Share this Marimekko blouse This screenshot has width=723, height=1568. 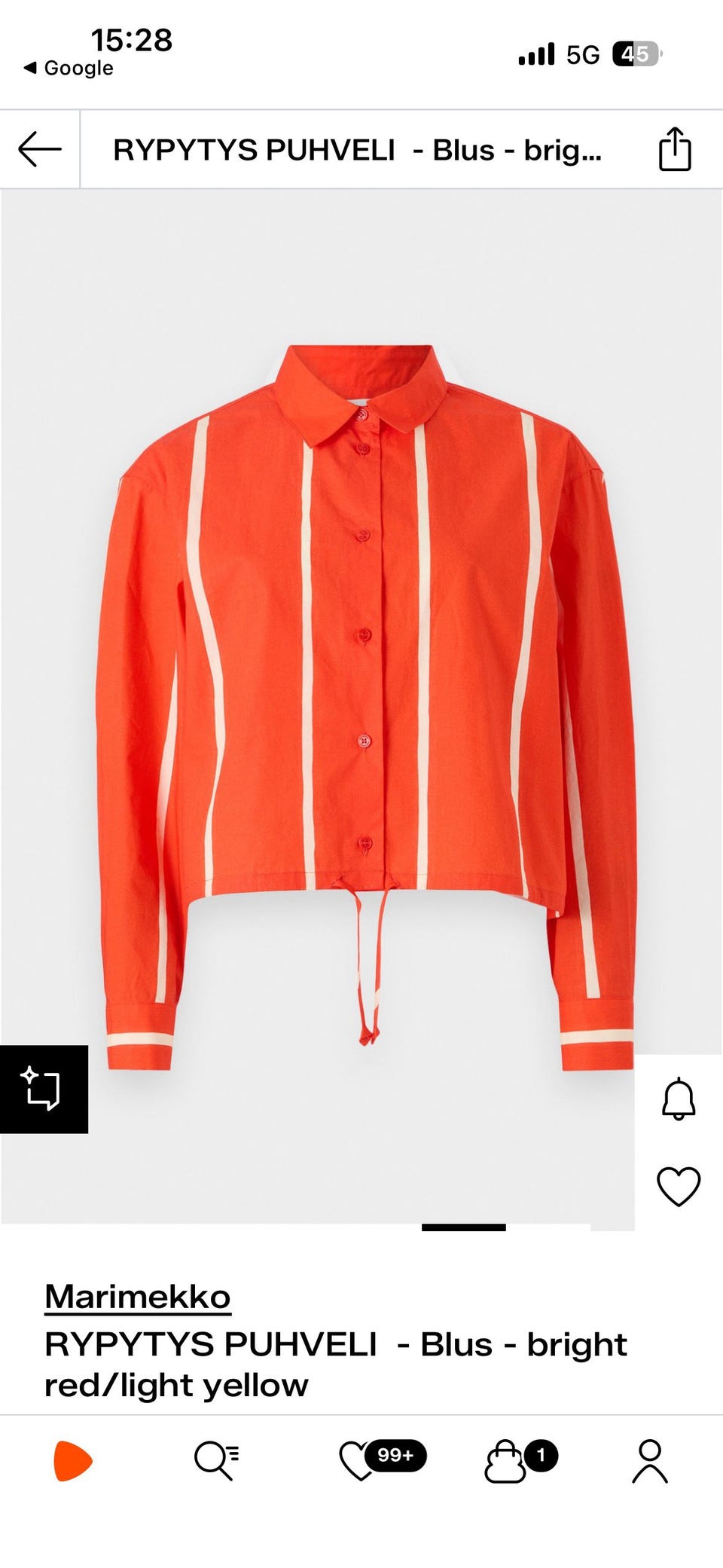point(674,149)
